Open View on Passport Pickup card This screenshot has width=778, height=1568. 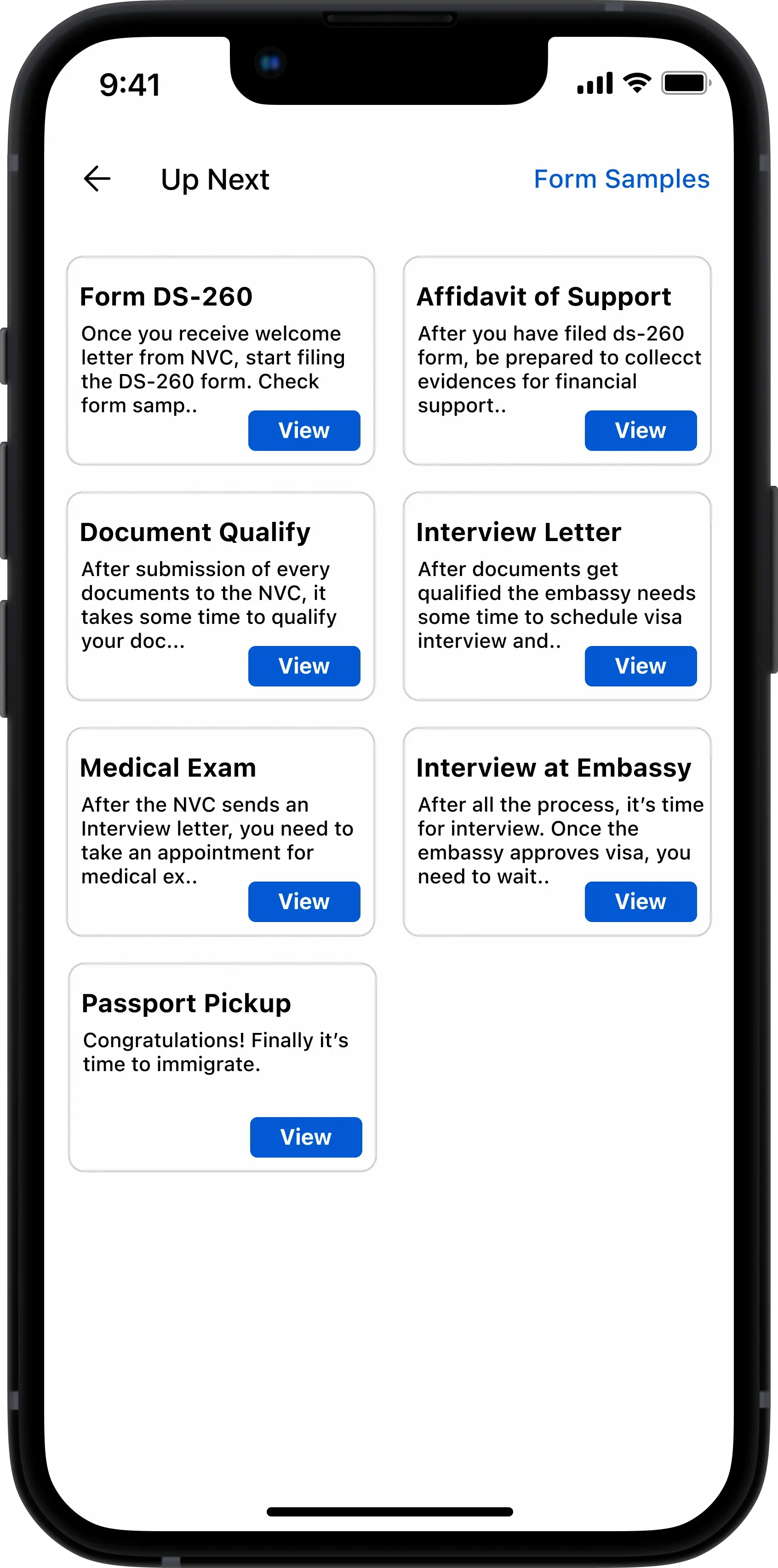coord(305,1137)
